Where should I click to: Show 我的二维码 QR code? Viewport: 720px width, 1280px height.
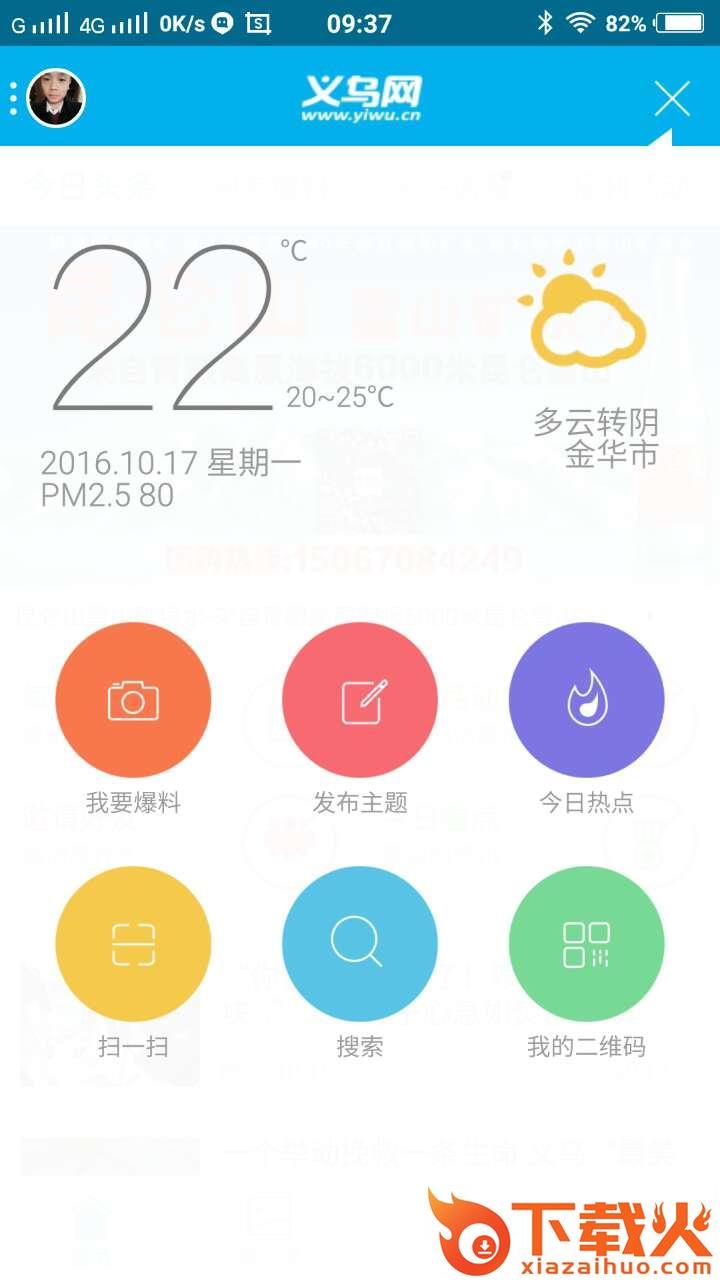point(587,944)
